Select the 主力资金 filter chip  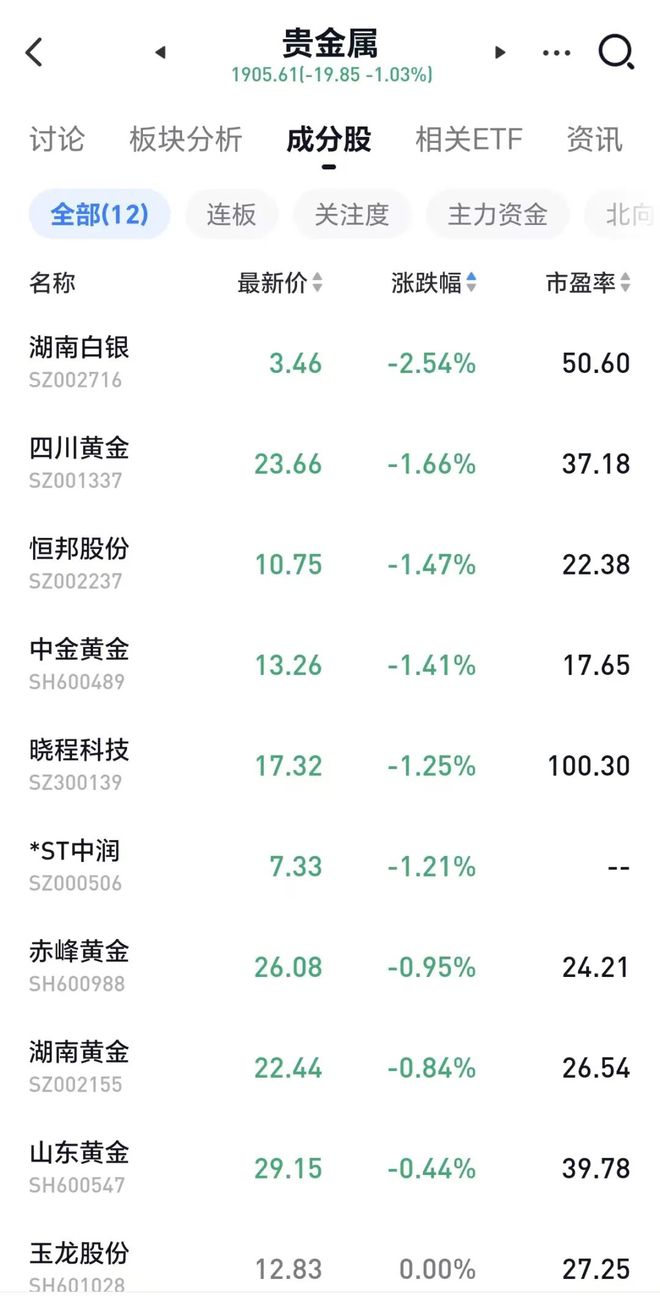pos(497,214)
